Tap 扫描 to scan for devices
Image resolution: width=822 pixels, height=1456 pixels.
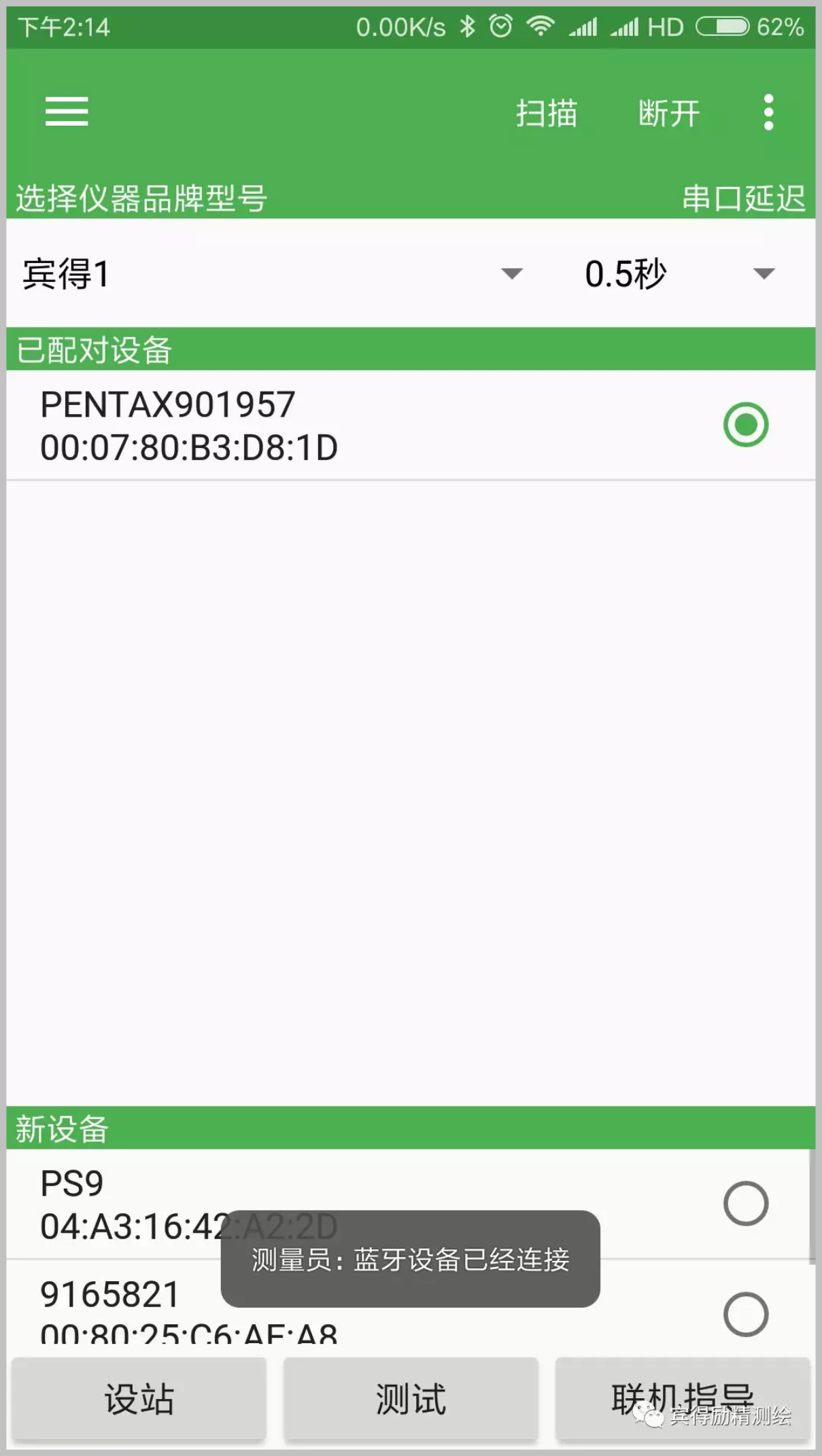click(x=546, y=113)
